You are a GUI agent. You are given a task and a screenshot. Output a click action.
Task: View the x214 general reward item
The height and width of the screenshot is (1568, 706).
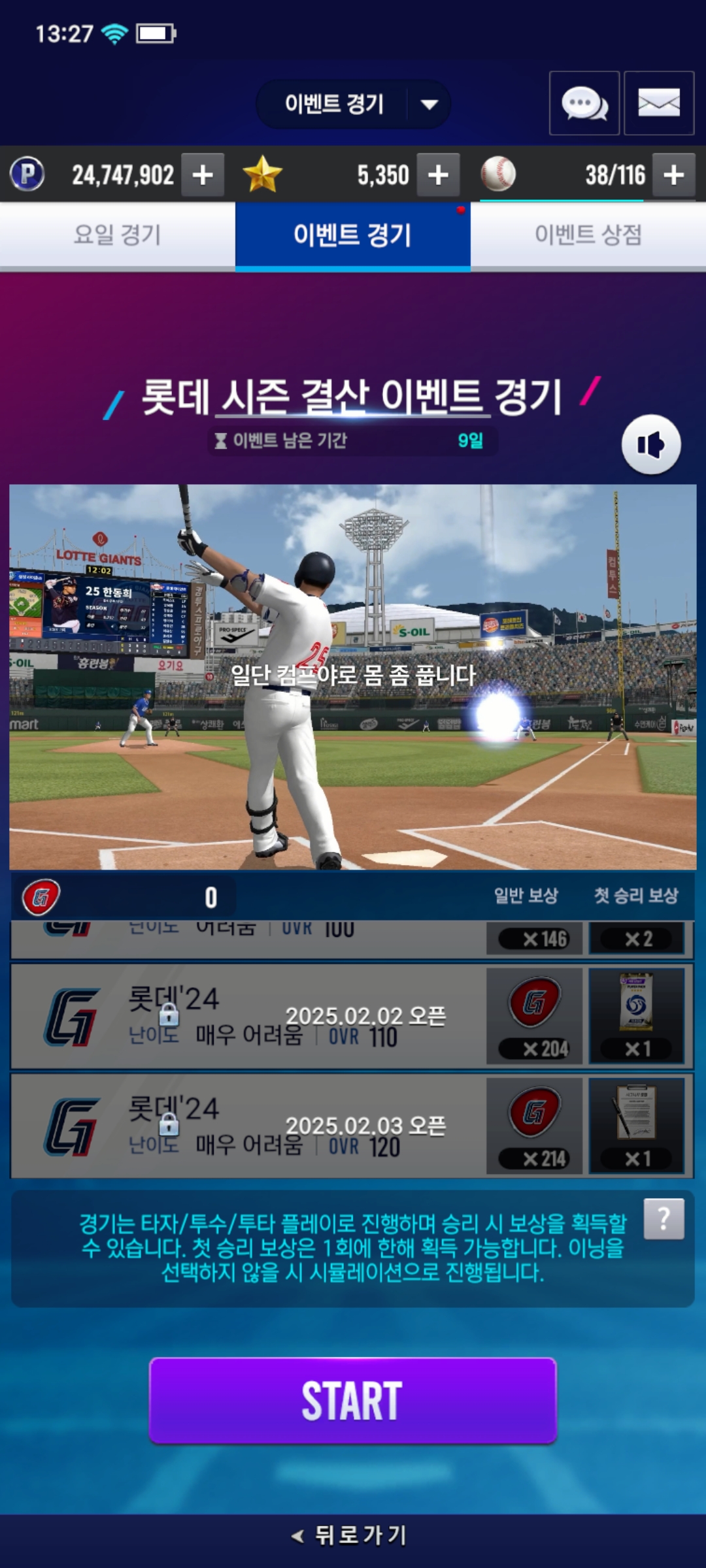pos(535,1126)
